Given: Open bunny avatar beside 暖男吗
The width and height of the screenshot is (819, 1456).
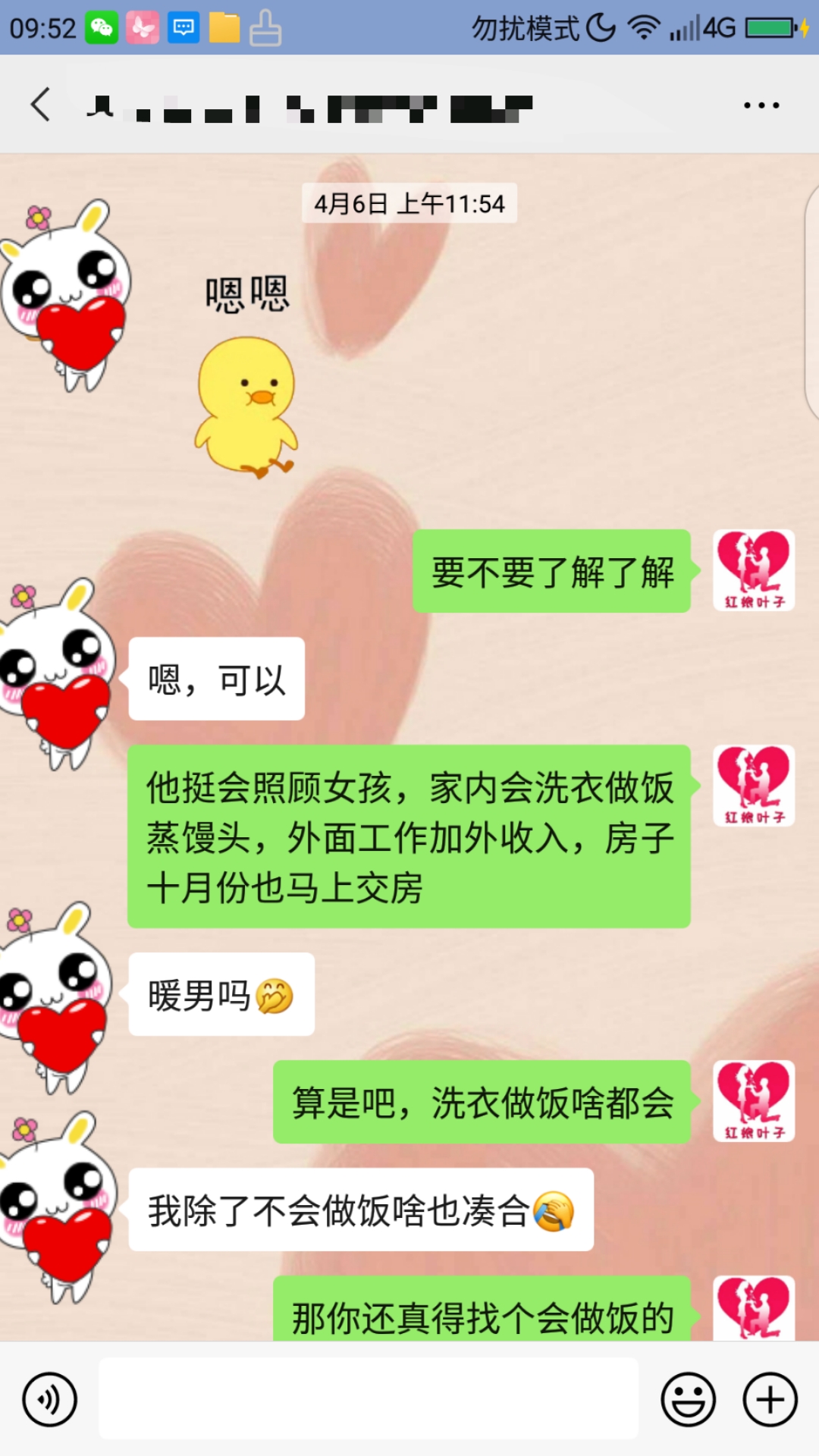Looking at the screenshot, I should point(55,997).
